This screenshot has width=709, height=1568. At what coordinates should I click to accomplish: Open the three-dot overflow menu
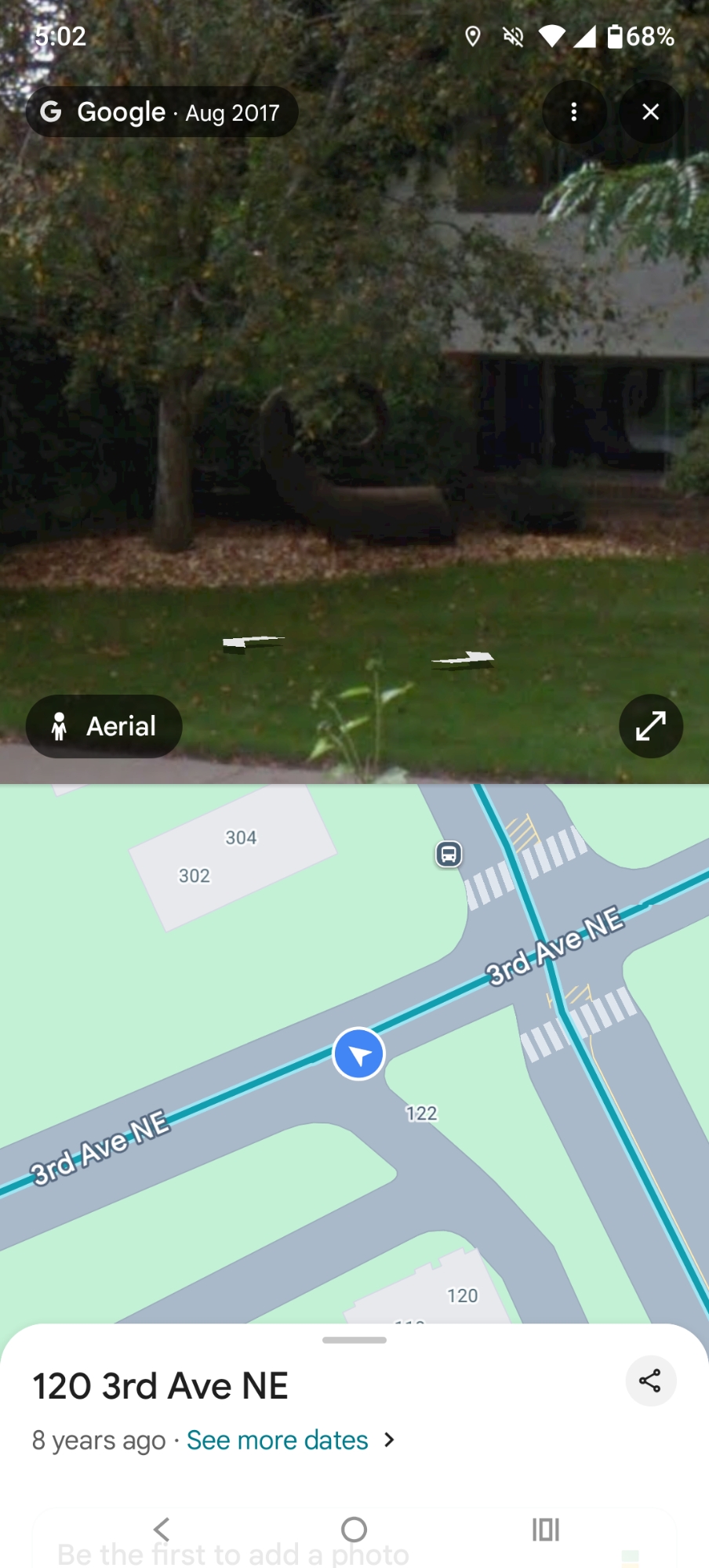pos(574,112)
